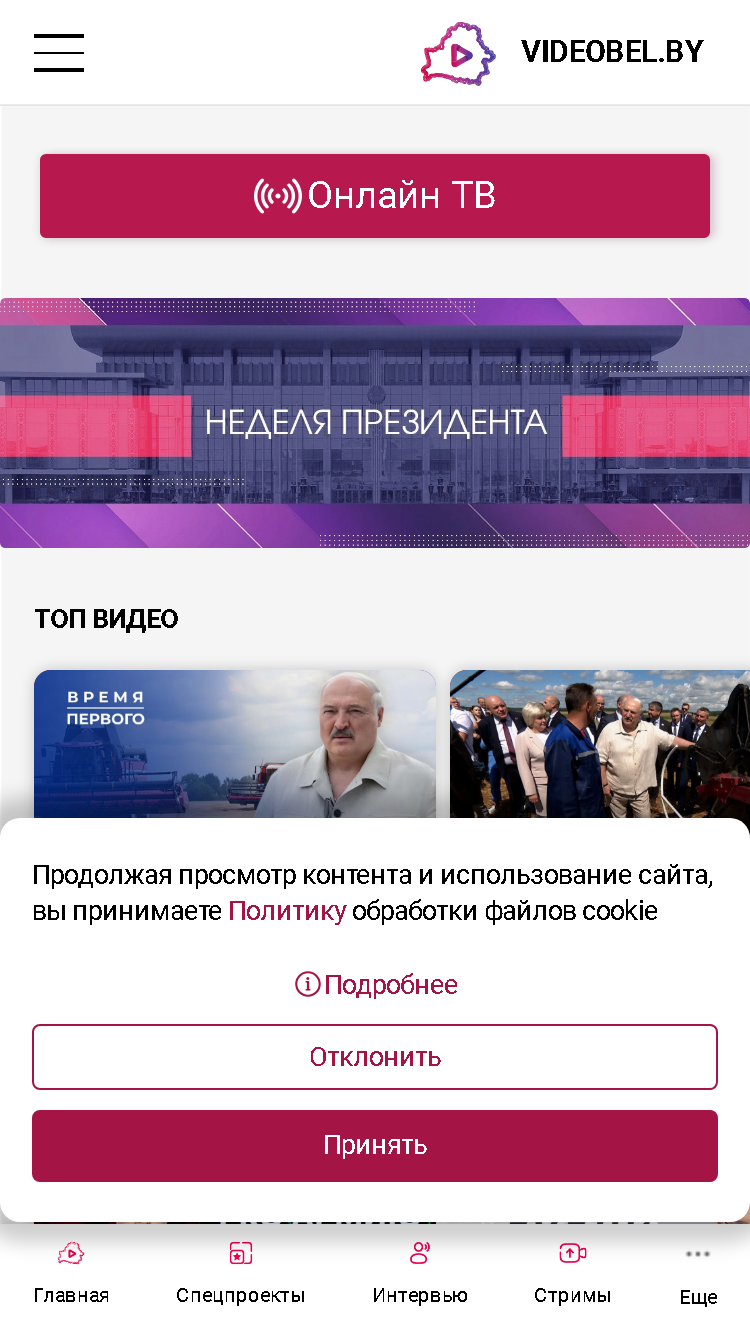Go to the Интервью tab
Image resolution: width=750 pixels, height=1334 pixels.
point(420,1274)
